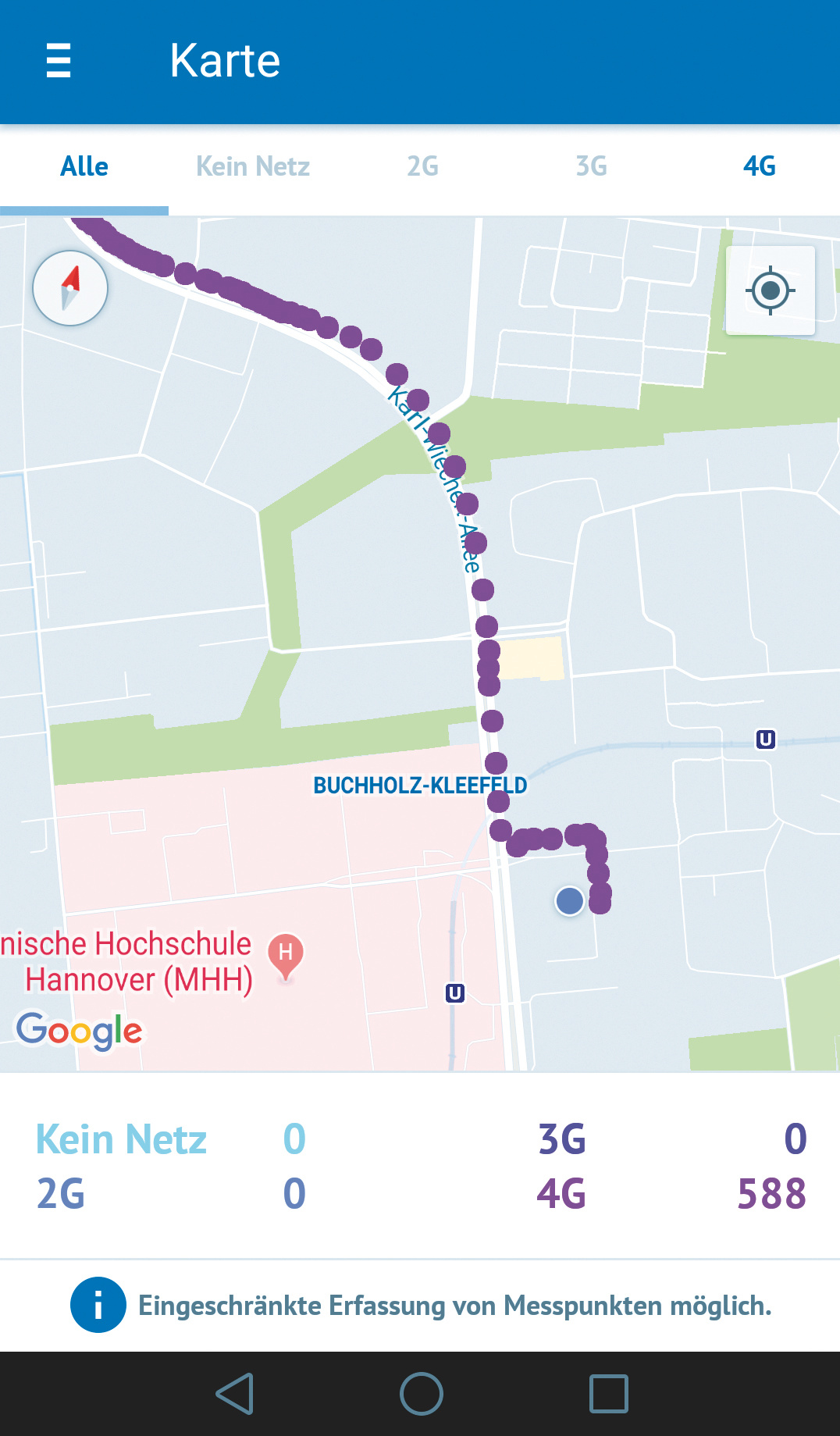Image resolution: width=840 pixels, height=1436 pixels.
Task: Filter the map by 4G
Action: [759, 166]
